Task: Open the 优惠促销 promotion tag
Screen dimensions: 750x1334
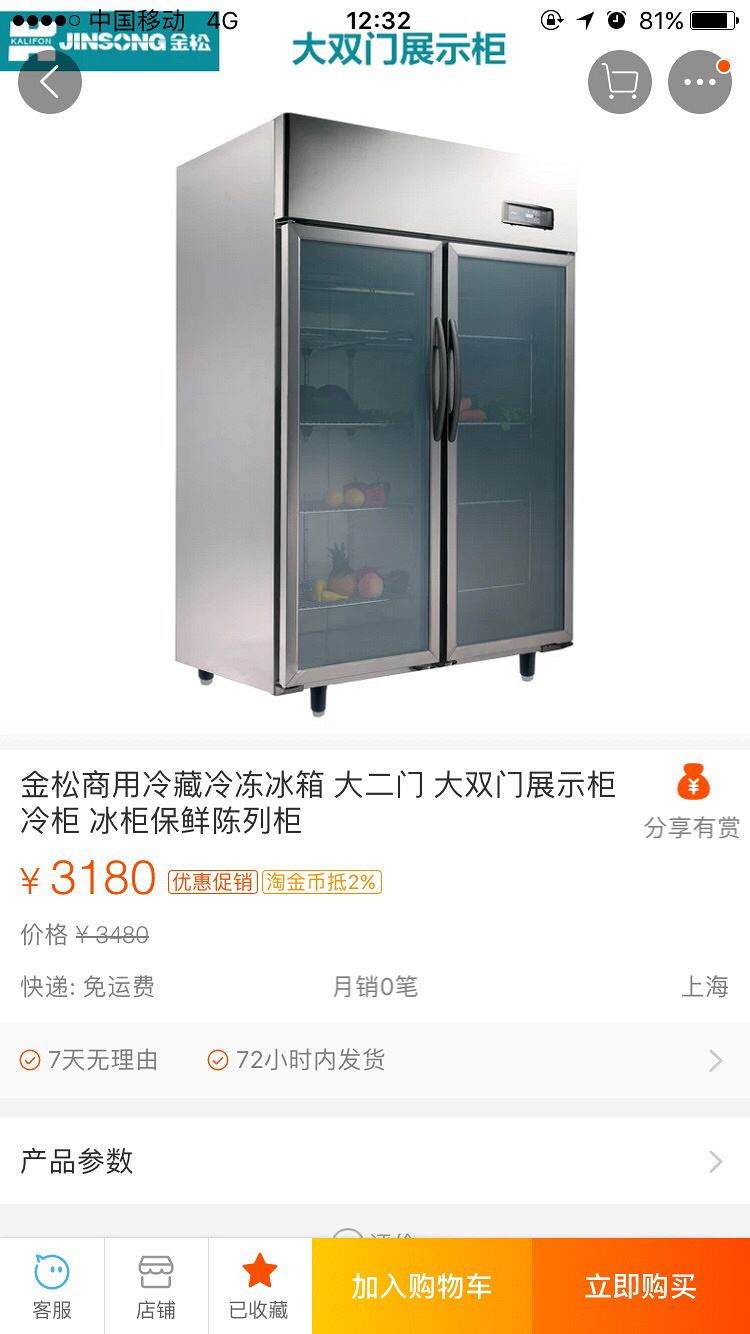Action: coord(212,881)
